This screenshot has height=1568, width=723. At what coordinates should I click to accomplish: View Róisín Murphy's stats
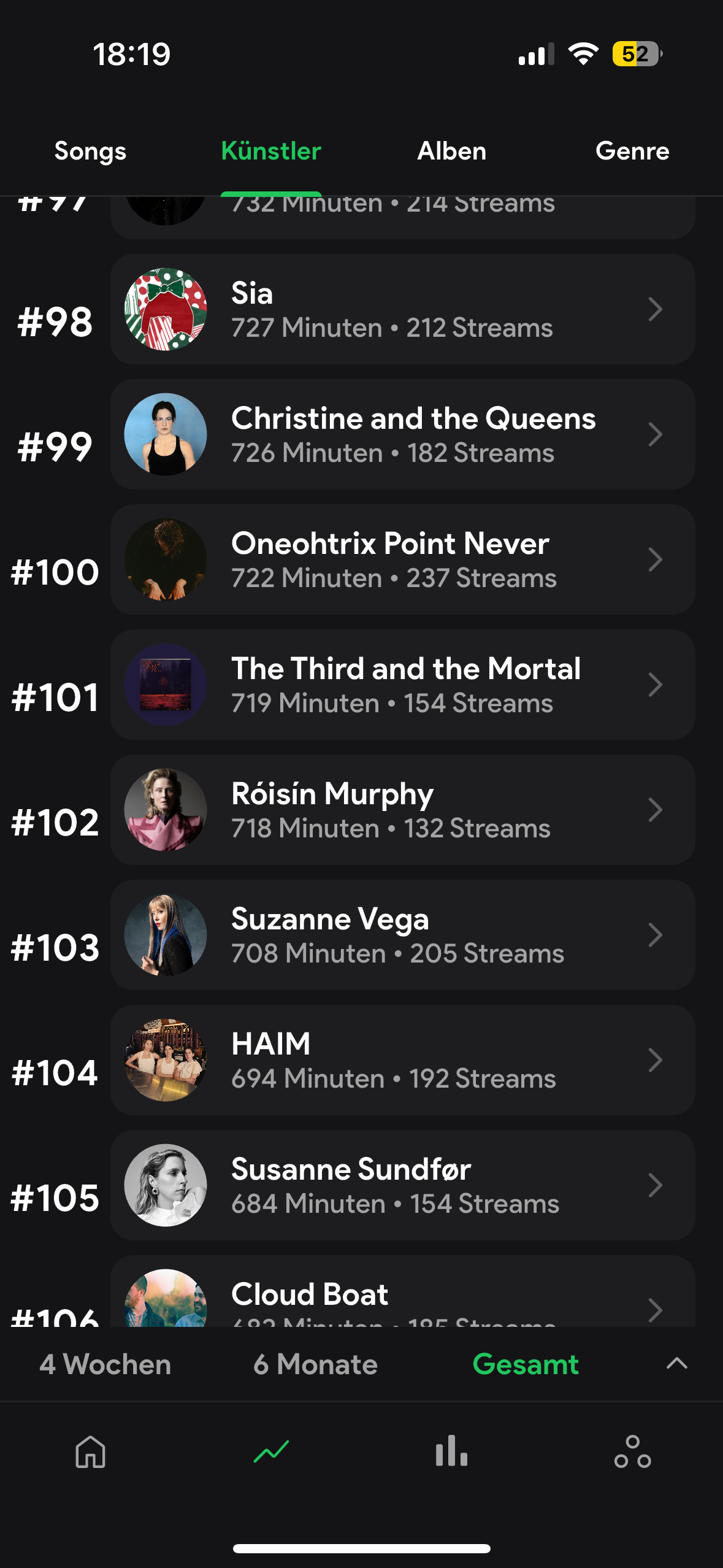click(402, 810)
